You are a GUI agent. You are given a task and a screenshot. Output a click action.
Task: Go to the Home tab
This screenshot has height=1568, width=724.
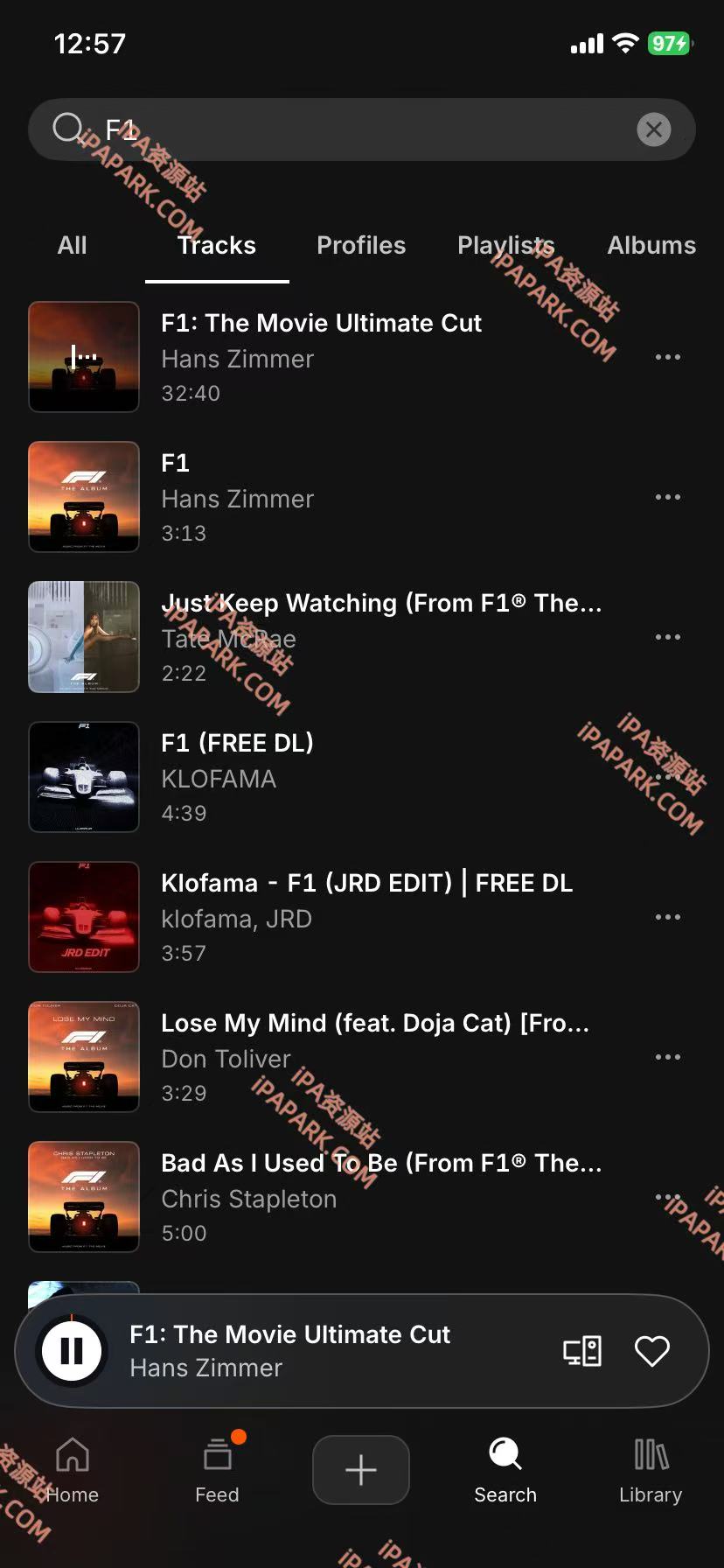pos(73,1470)
